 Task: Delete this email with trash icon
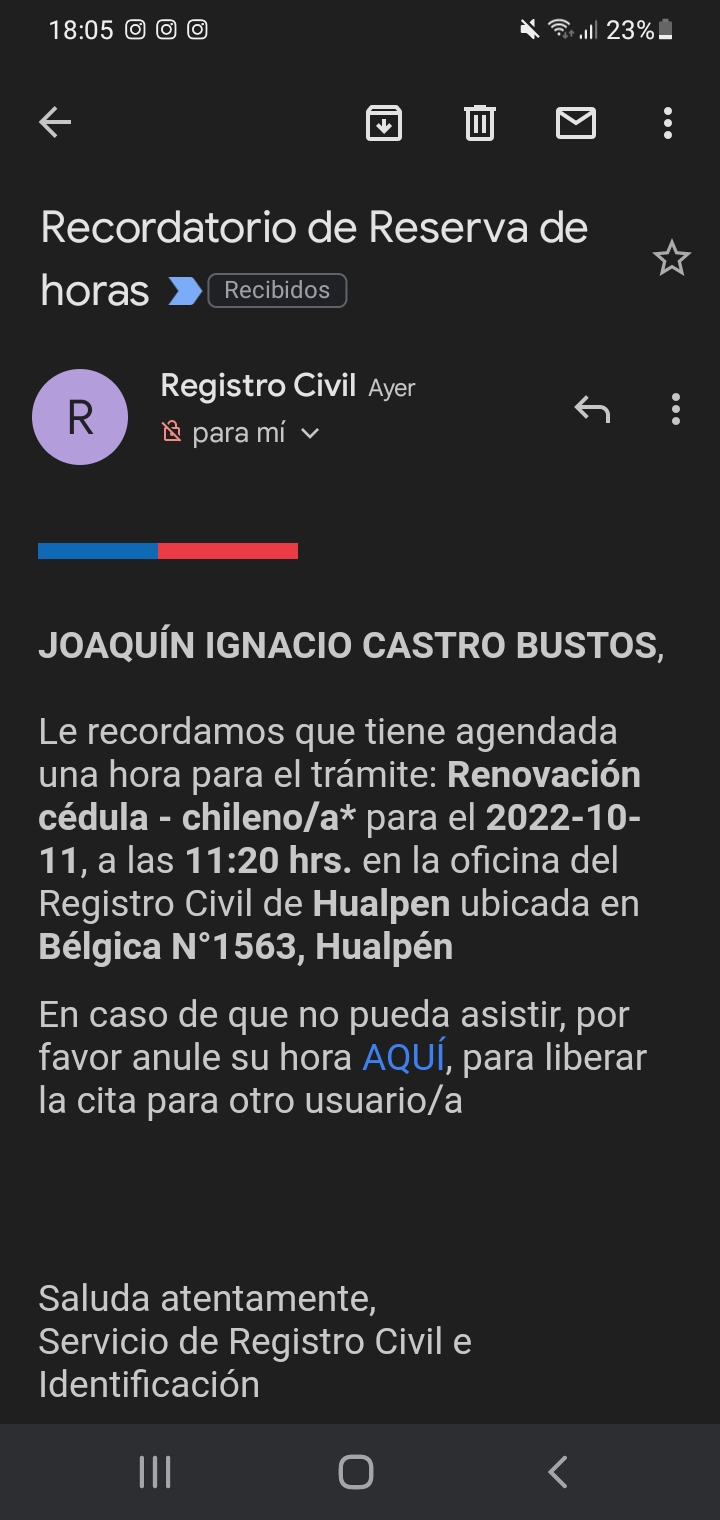pos(480,123)
